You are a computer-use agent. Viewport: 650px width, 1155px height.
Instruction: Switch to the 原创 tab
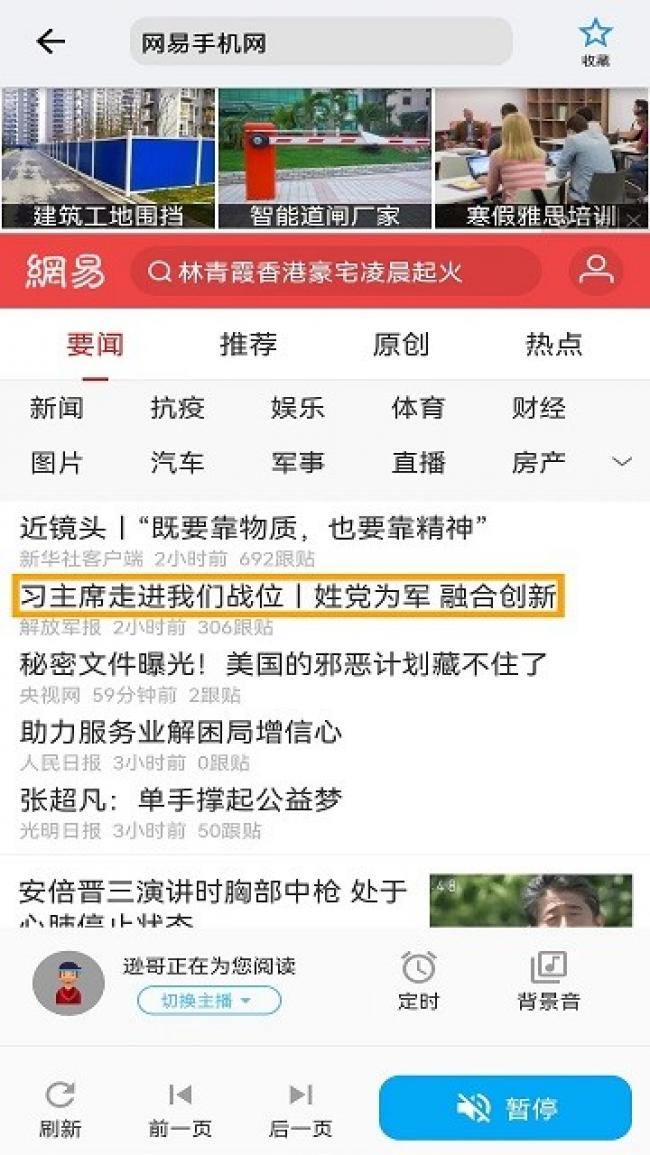(x=401, y=345)
